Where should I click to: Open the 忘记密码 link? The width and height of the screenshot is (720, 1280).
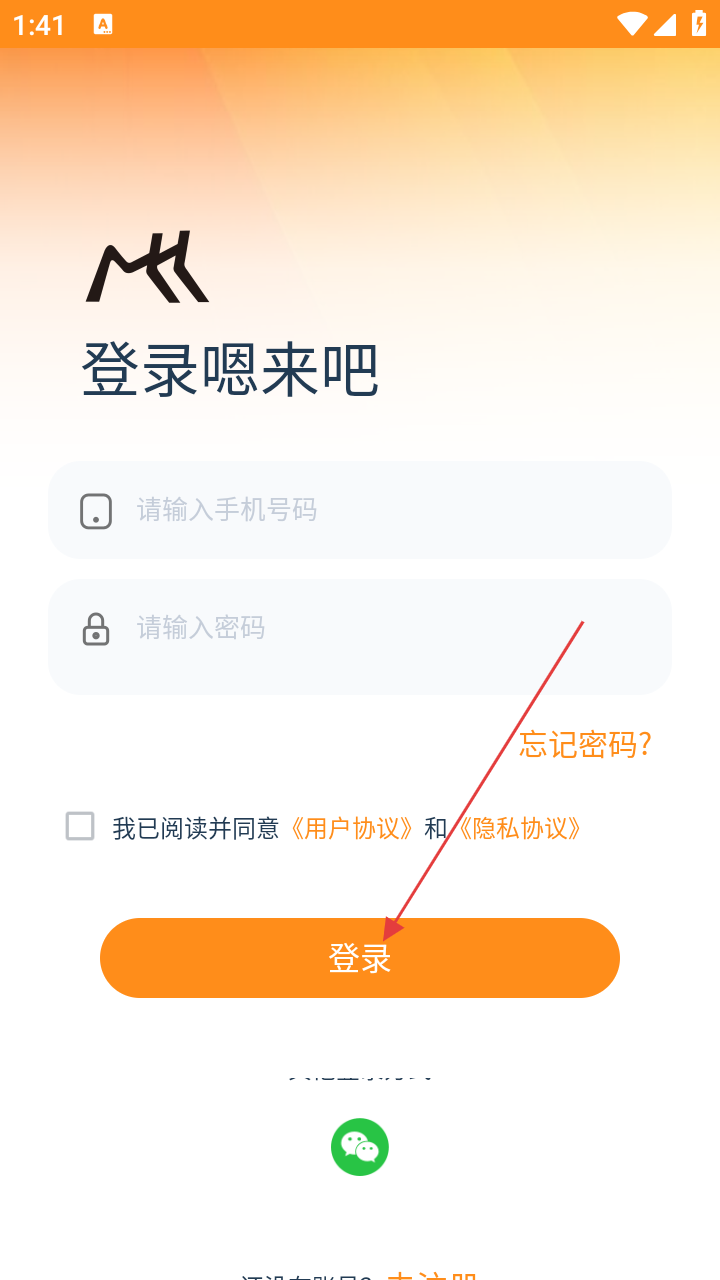tap(585, 744)
